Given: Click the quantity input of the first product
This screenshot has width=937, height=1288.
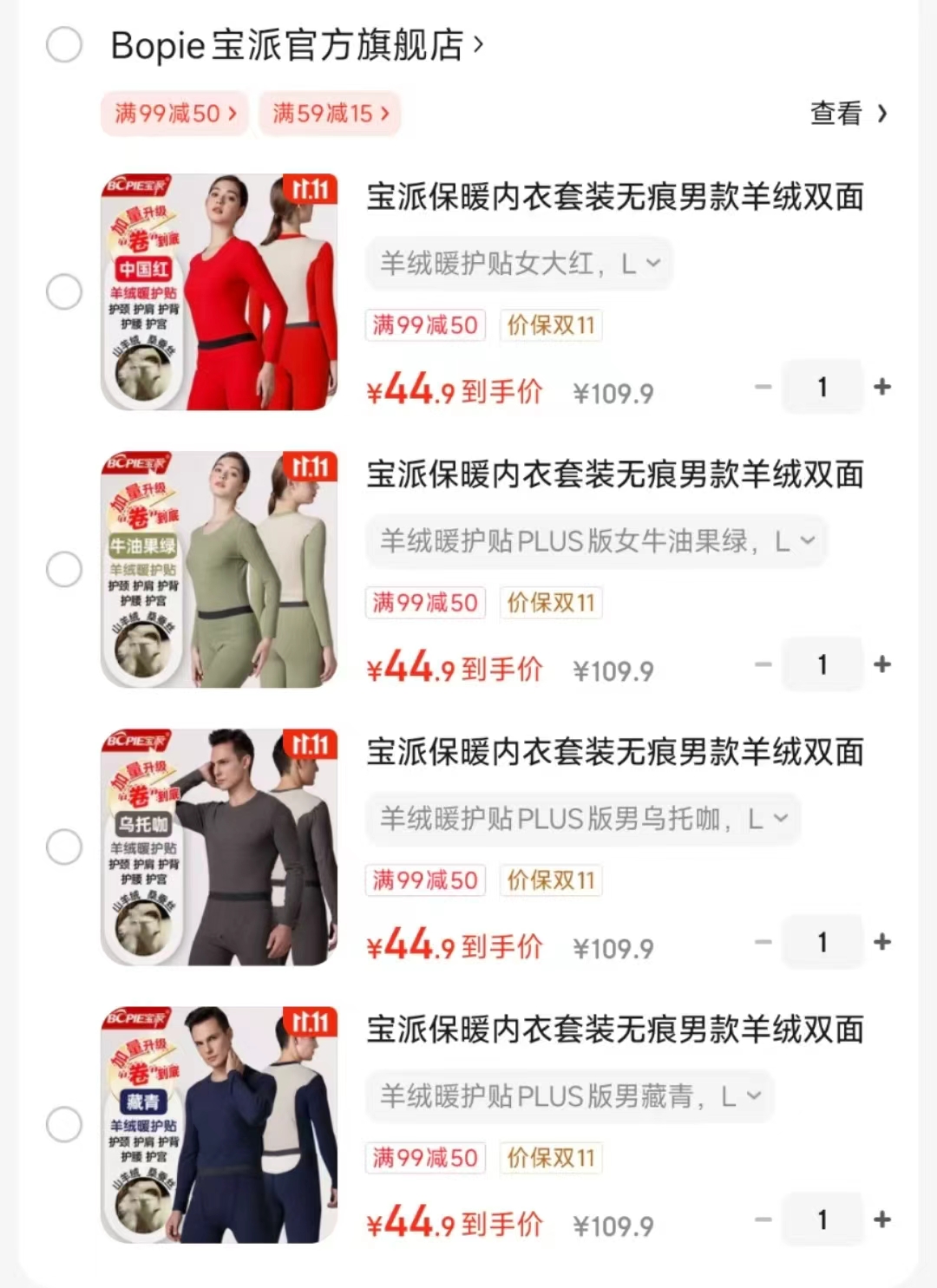Looking at the screenshot, I should coord(822,387).
